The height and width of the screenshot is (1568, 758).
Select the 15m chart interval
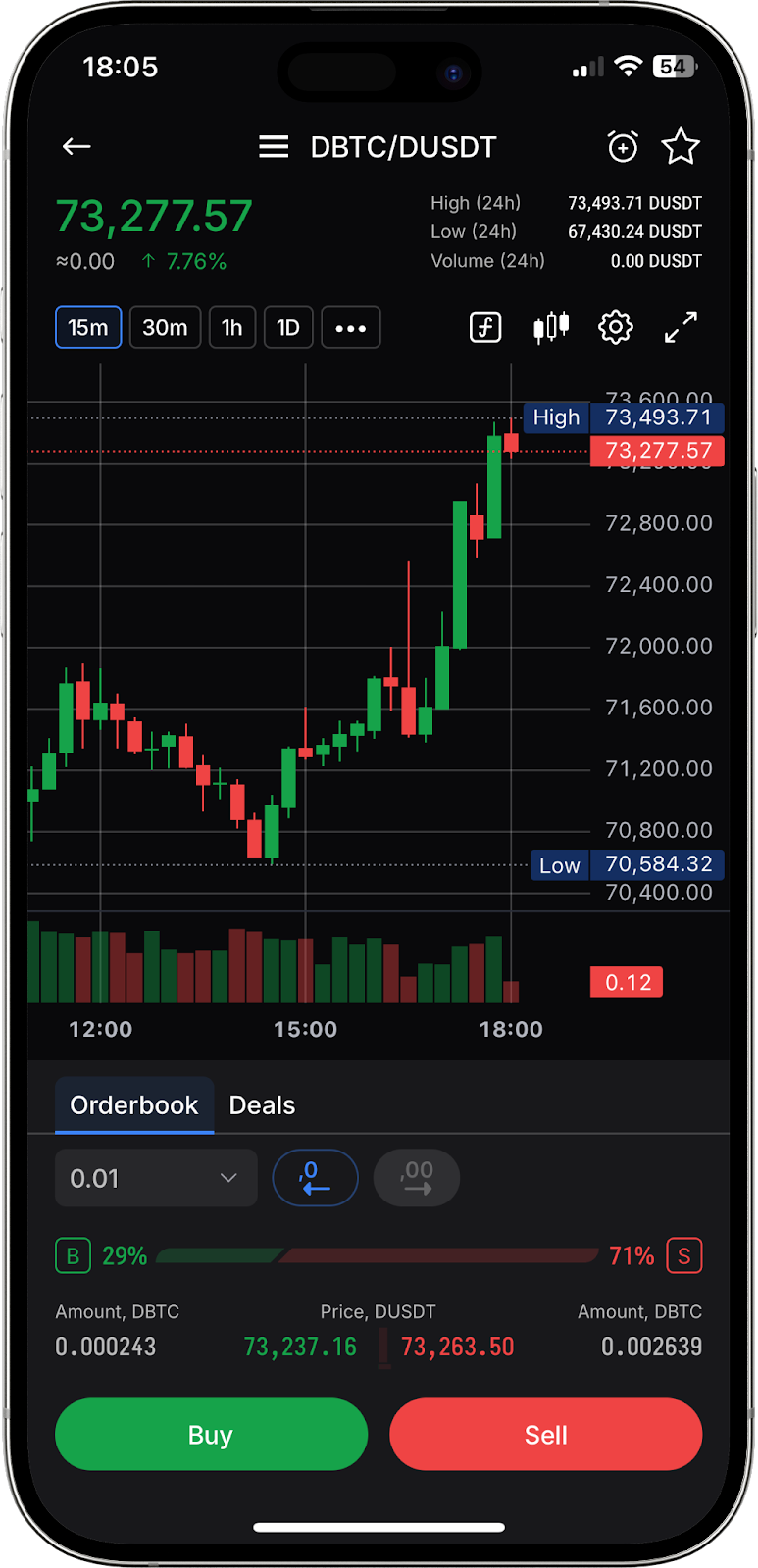(88, 327)
